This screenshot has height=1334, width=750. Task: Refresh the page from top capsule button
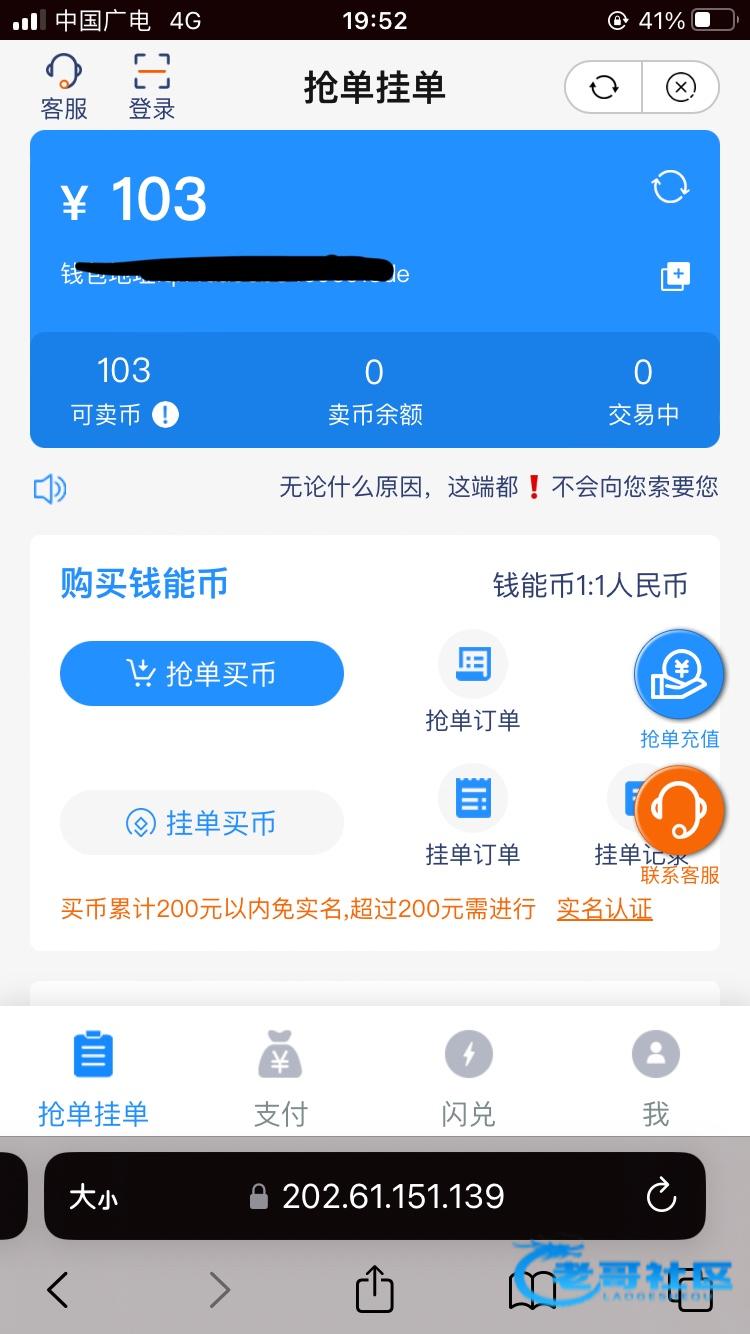(x=604, y=88)
